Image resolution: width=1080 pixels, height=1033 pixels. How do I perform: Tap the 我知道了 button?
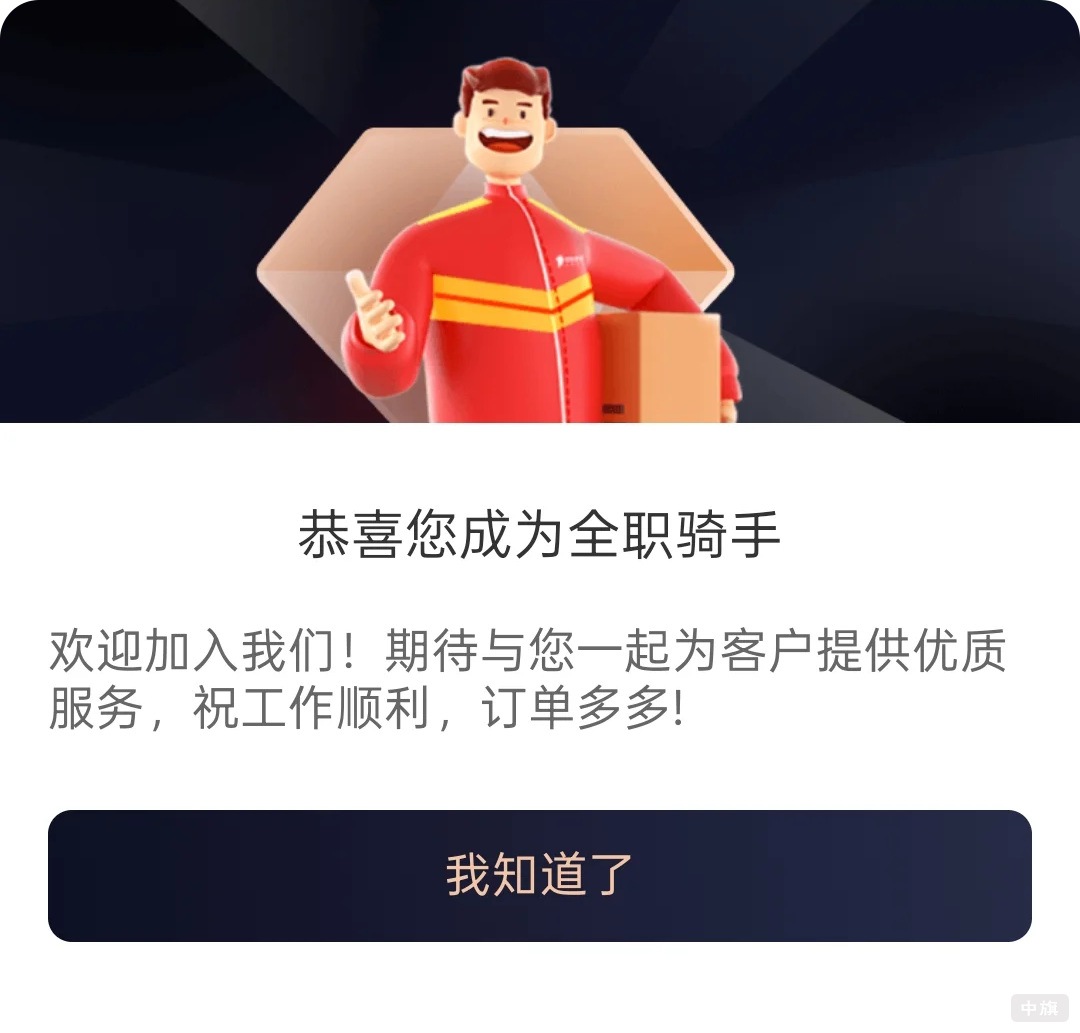[x=540, y=875]
